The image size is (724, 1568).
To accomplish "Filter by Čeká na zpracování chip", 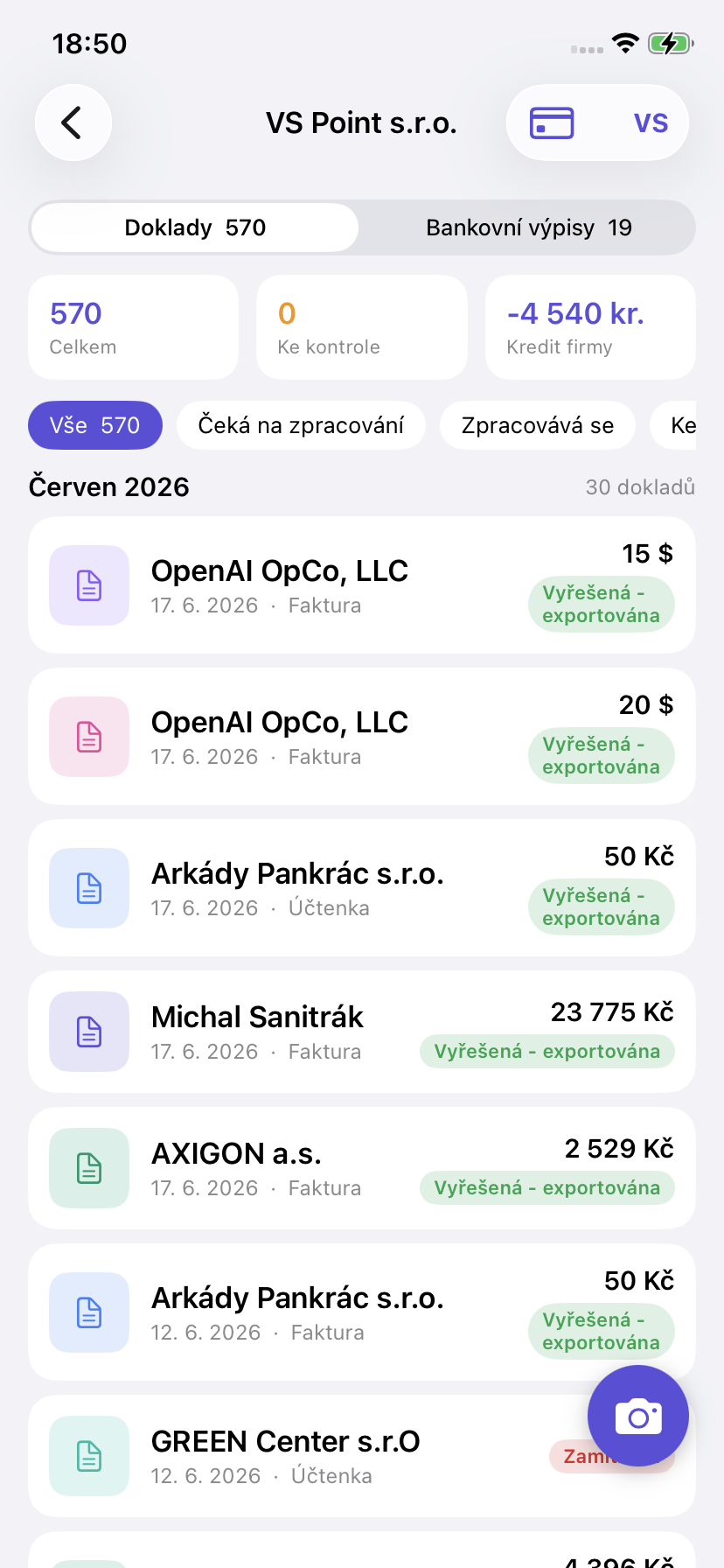I will [301, 425].
